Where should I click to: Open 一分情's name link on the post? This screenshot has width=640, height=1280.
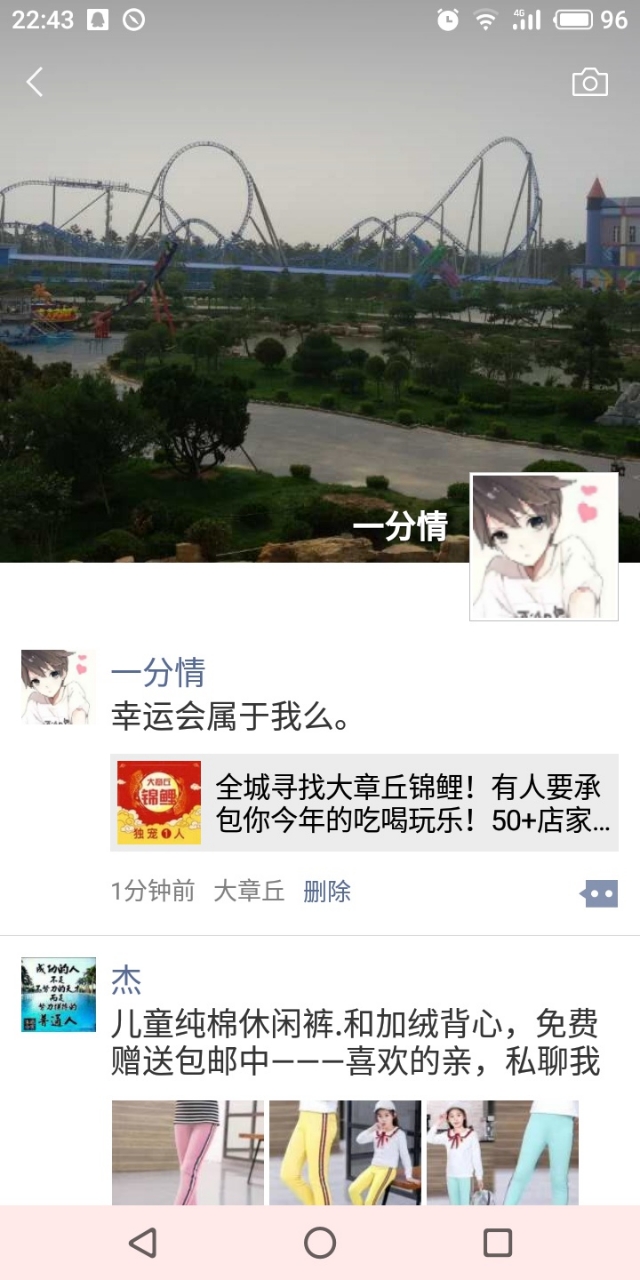click(x=157, y=673)
